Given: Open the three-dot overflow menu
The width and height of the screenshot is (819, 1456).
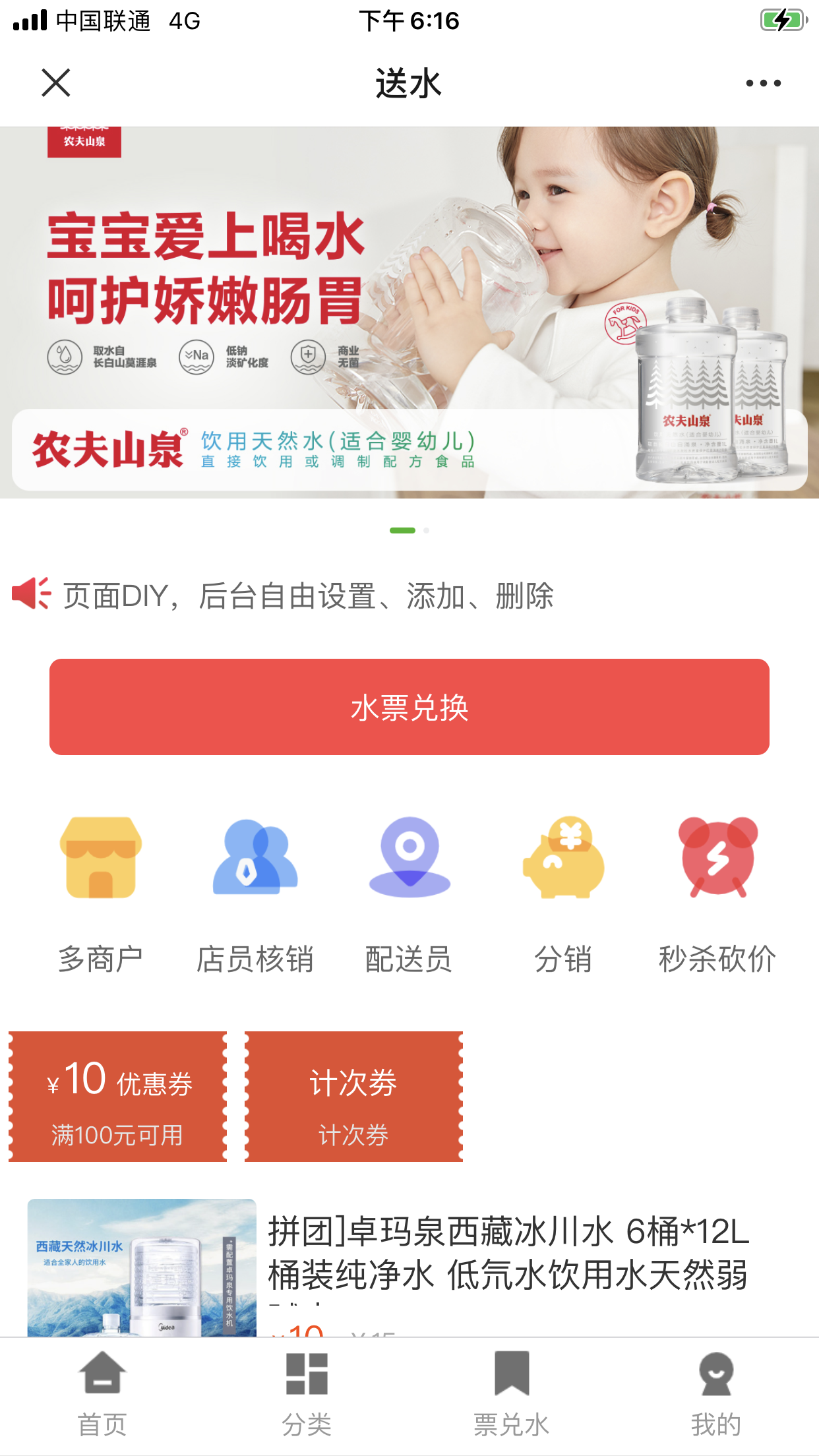Looking at the screenshot, I should click(x=763, y=83).
